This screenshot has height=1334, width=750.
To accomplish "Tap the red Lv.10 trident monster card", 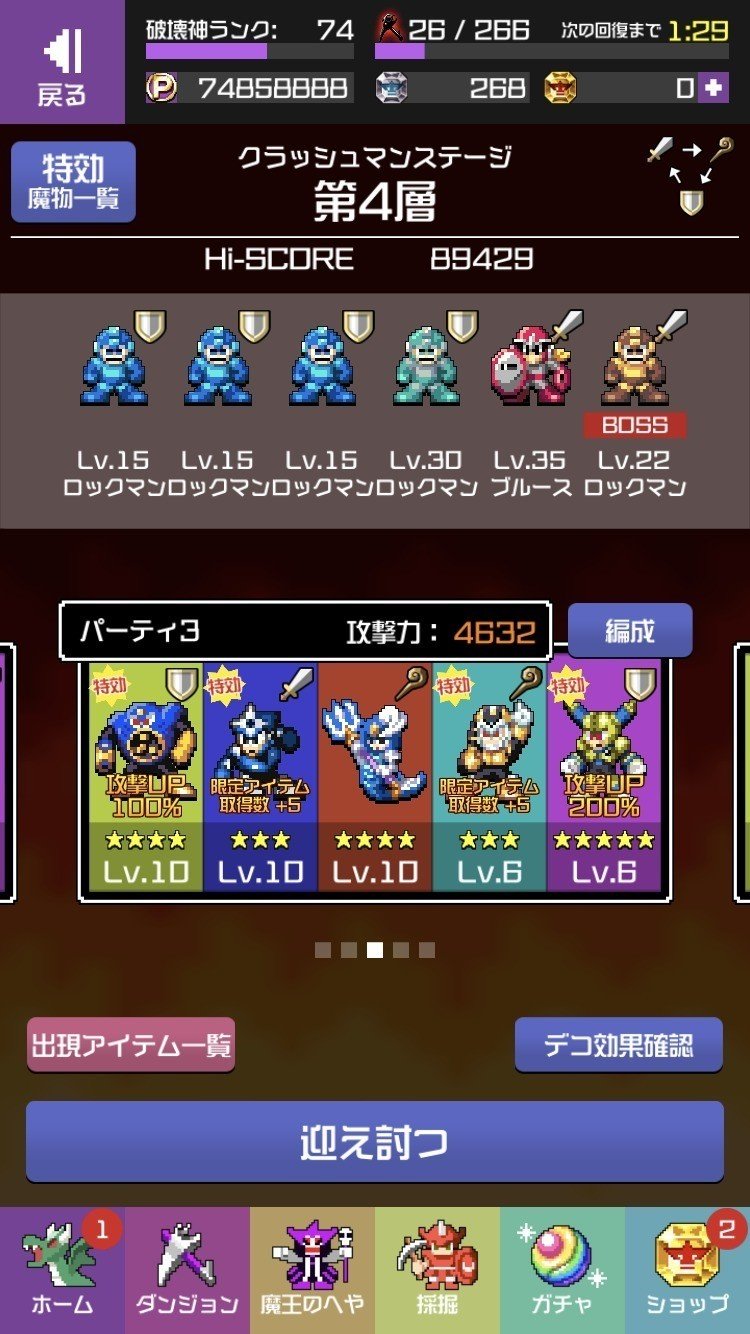I will (375, 776).
